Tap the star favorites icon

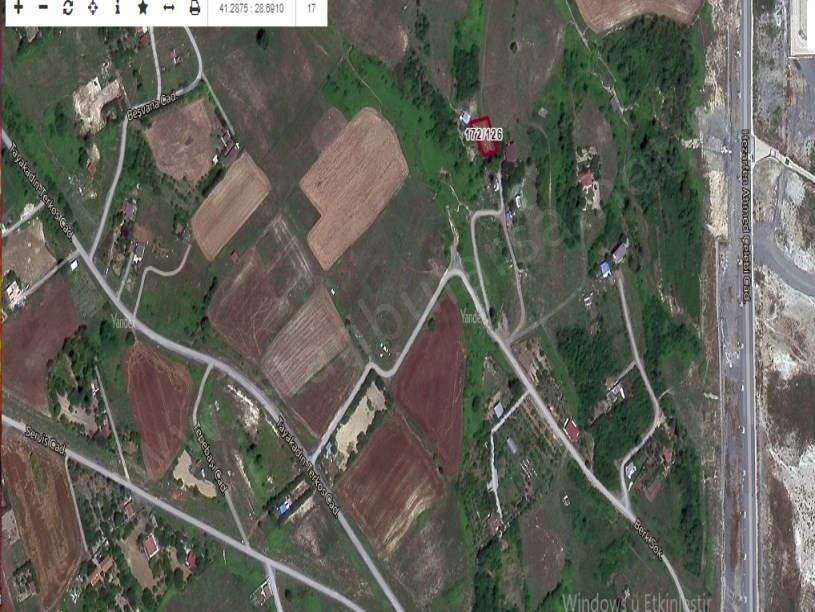tap(143, 7)
